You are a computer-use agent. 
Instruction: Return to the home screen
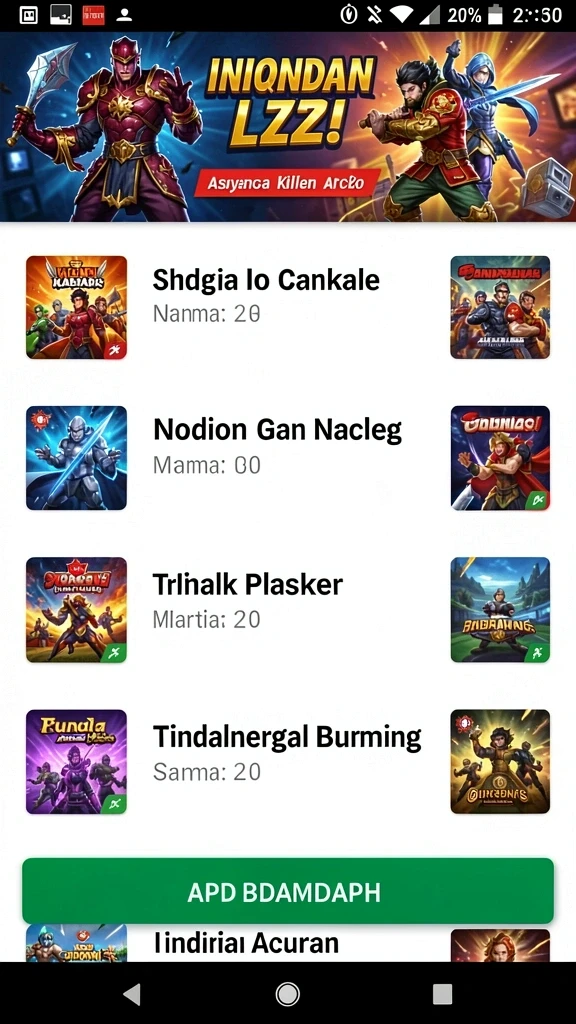(x=287, y=993)
